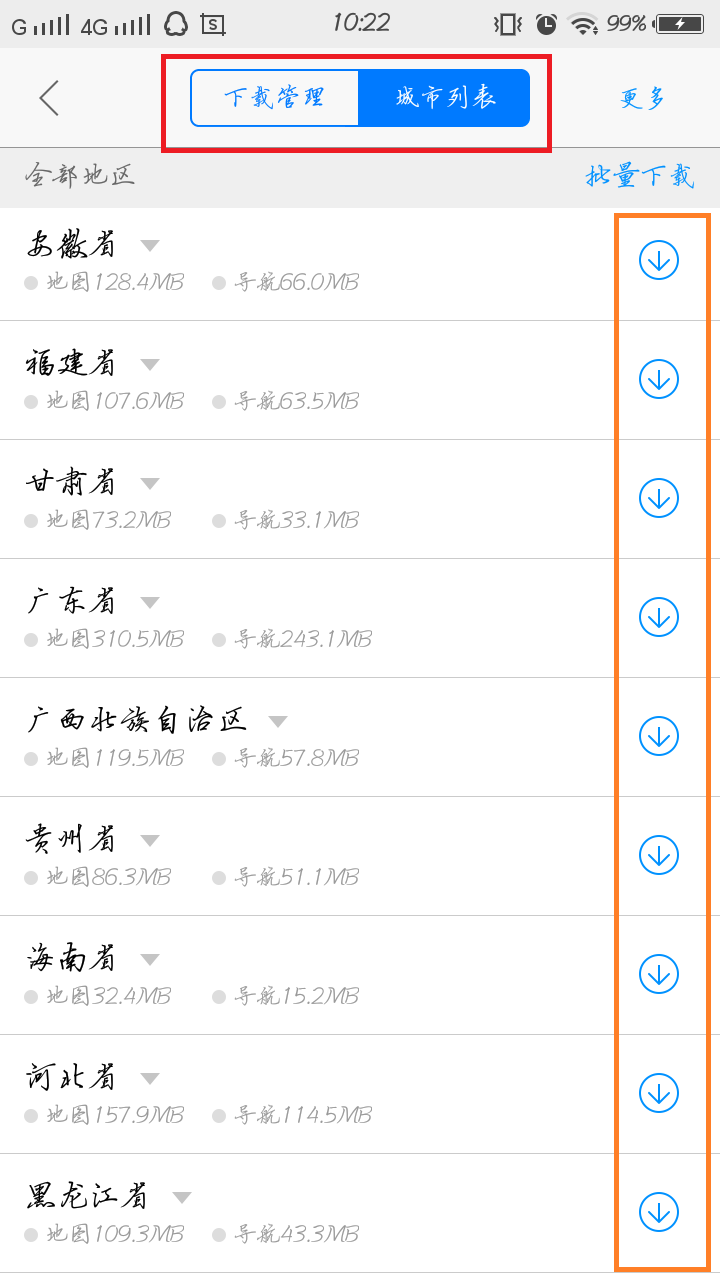Expand the 黑龙江省 row
The height and width of the screenshot is (1280, 720).
click(182, 1198)
